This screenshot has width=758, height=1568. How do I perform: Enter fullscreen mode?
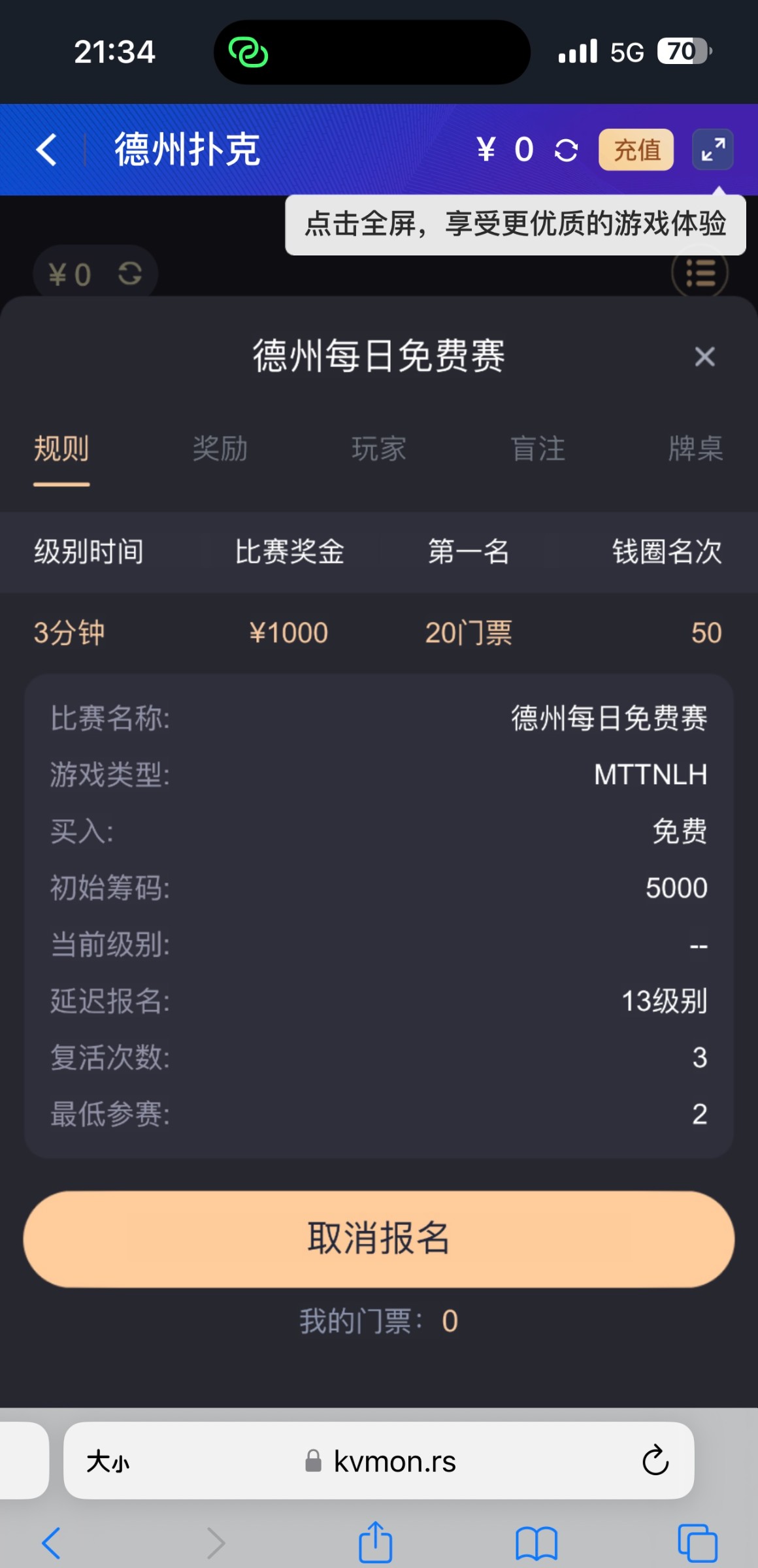tap(712, 150)
